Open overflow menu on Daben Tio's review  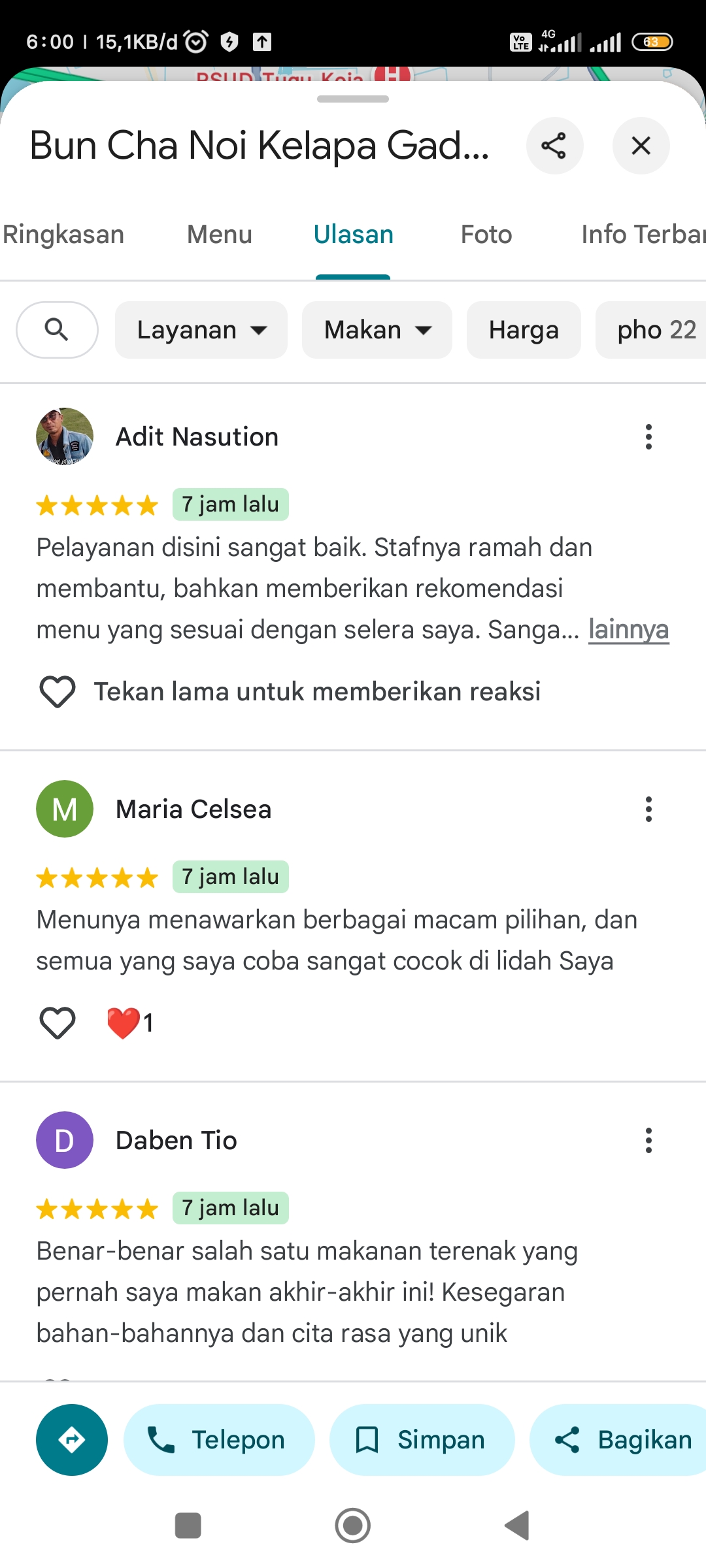tap(648, 1140)
